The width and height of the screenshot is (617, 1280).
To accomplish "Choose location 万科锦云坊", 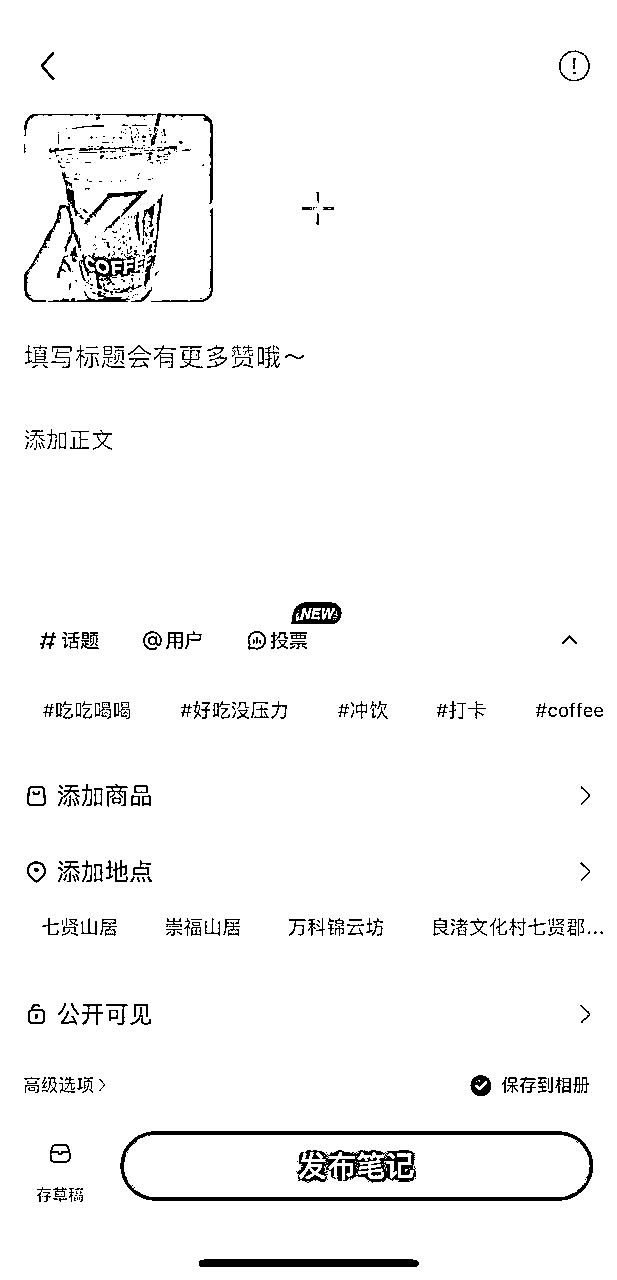I will point(336,927).
